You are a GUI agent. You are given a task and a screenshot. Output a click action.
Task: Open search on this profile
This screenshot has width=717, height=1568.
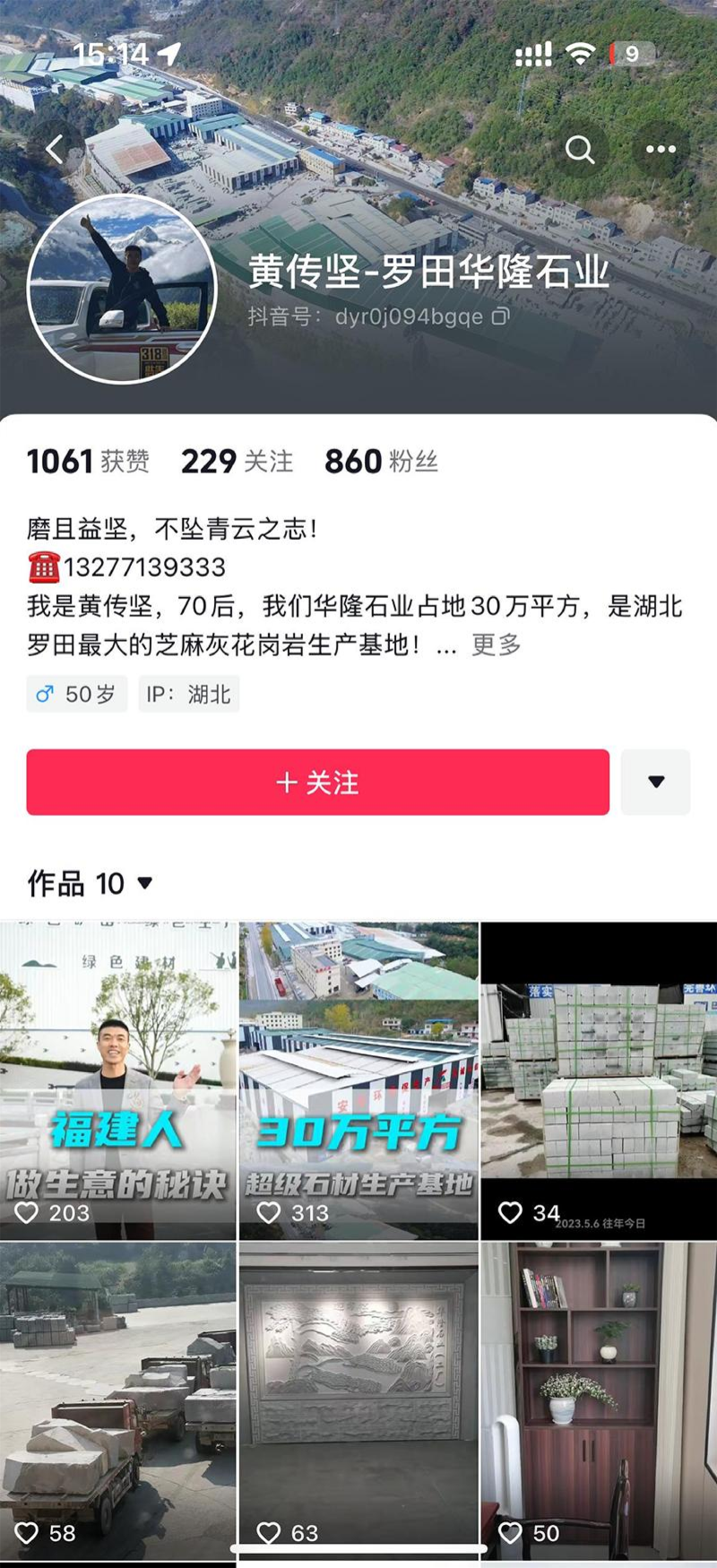(x=580, y=149)
